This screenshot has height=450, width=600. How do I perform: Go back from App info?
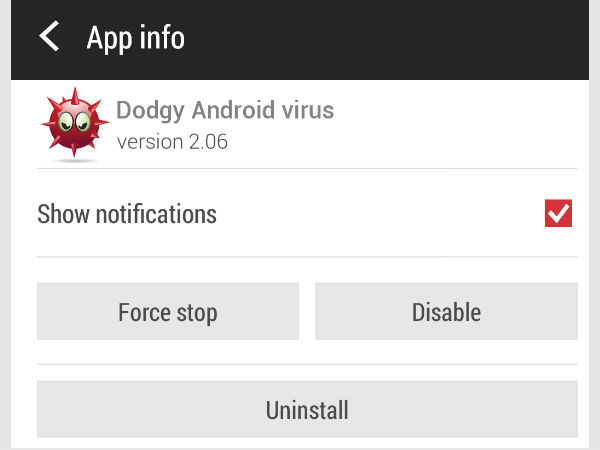coord(49,38)
